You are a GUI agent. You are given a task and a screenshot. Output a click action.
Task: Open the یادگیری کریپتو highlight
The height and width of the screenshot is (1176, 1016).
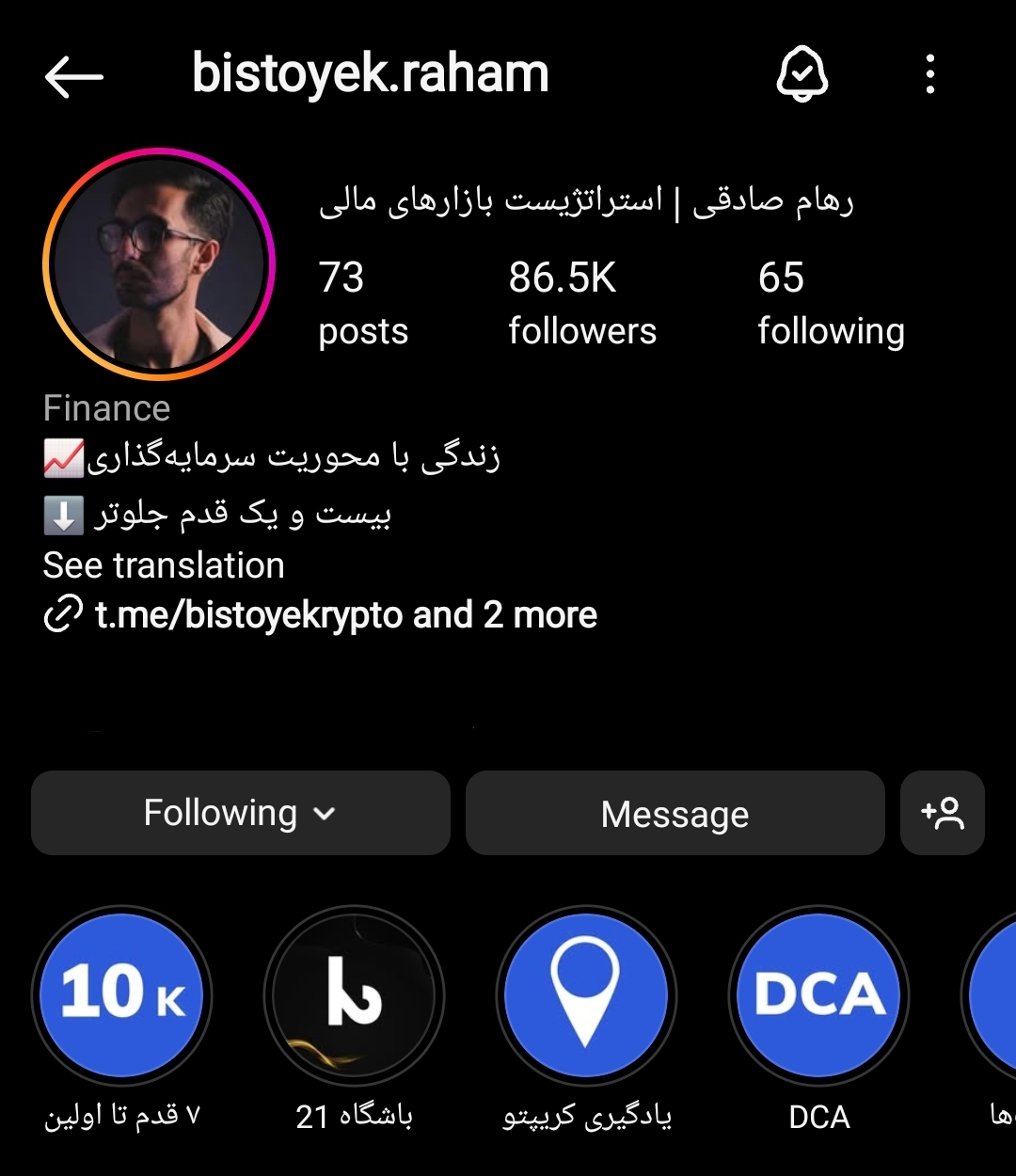[x=586, y=995]
